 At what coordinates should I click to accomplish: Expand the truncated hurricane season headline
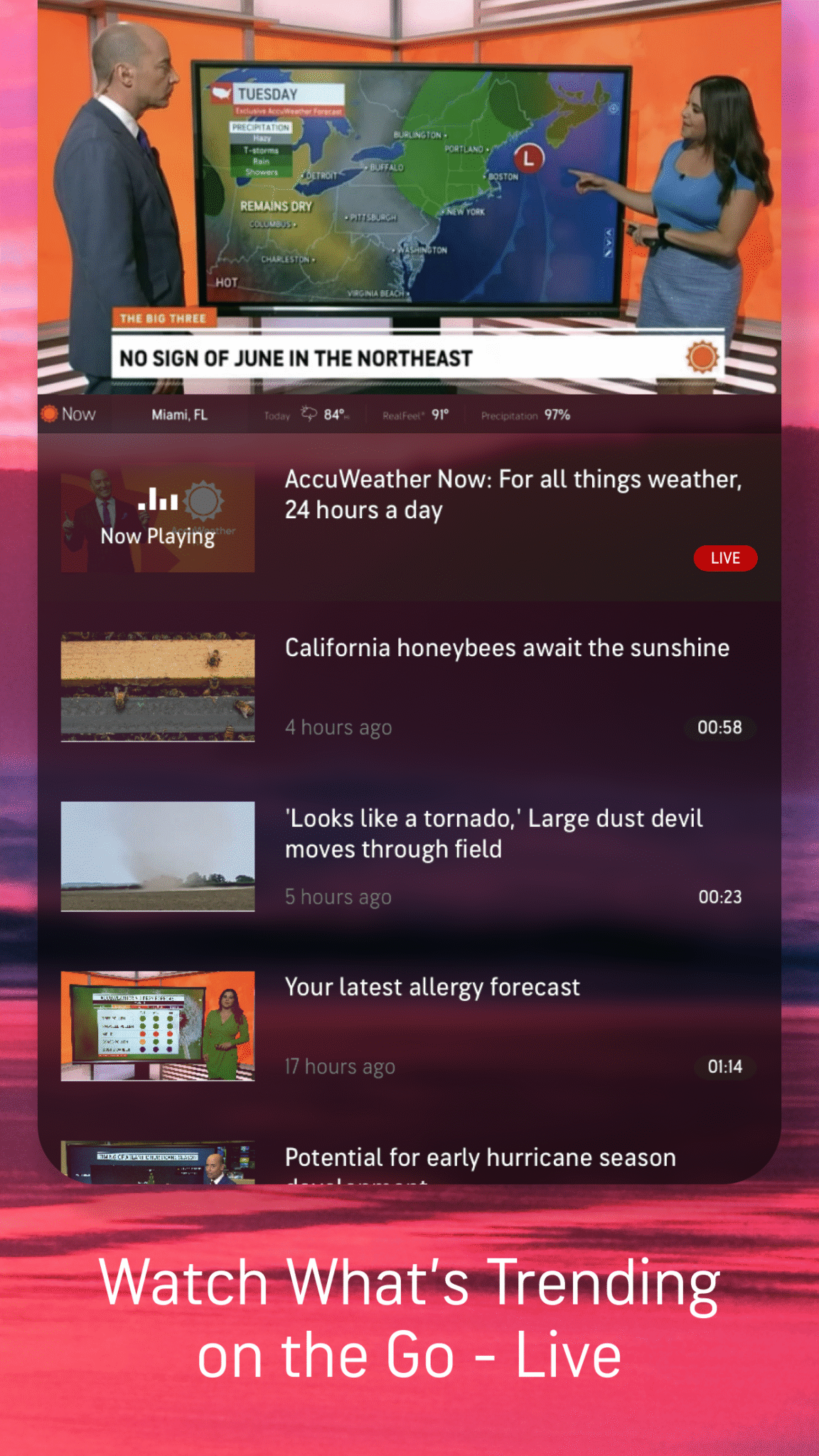click(480, 1157)
